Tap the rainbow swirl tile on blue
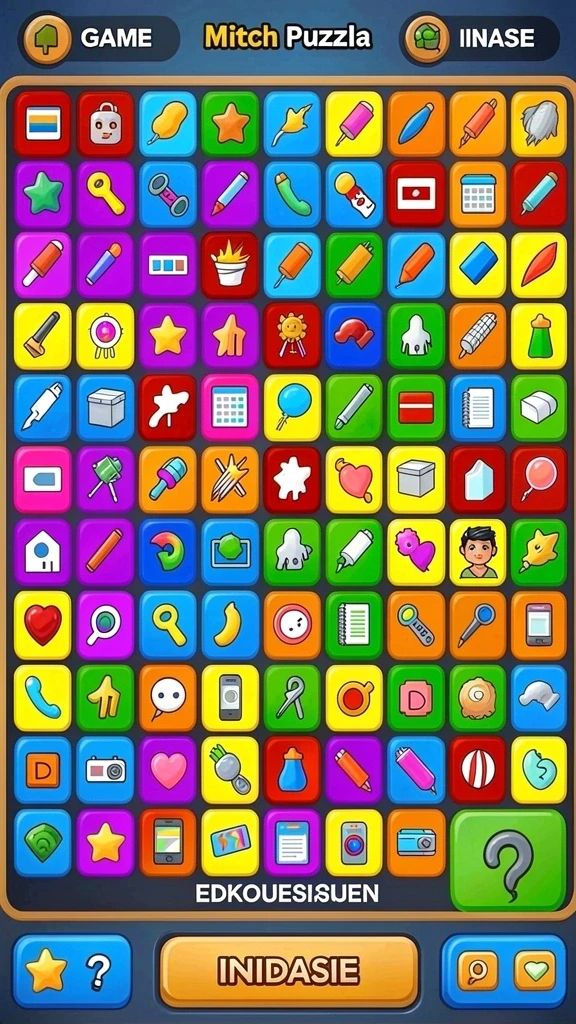Viewport: 576px width, 1024px height. [x=168, y=552]
